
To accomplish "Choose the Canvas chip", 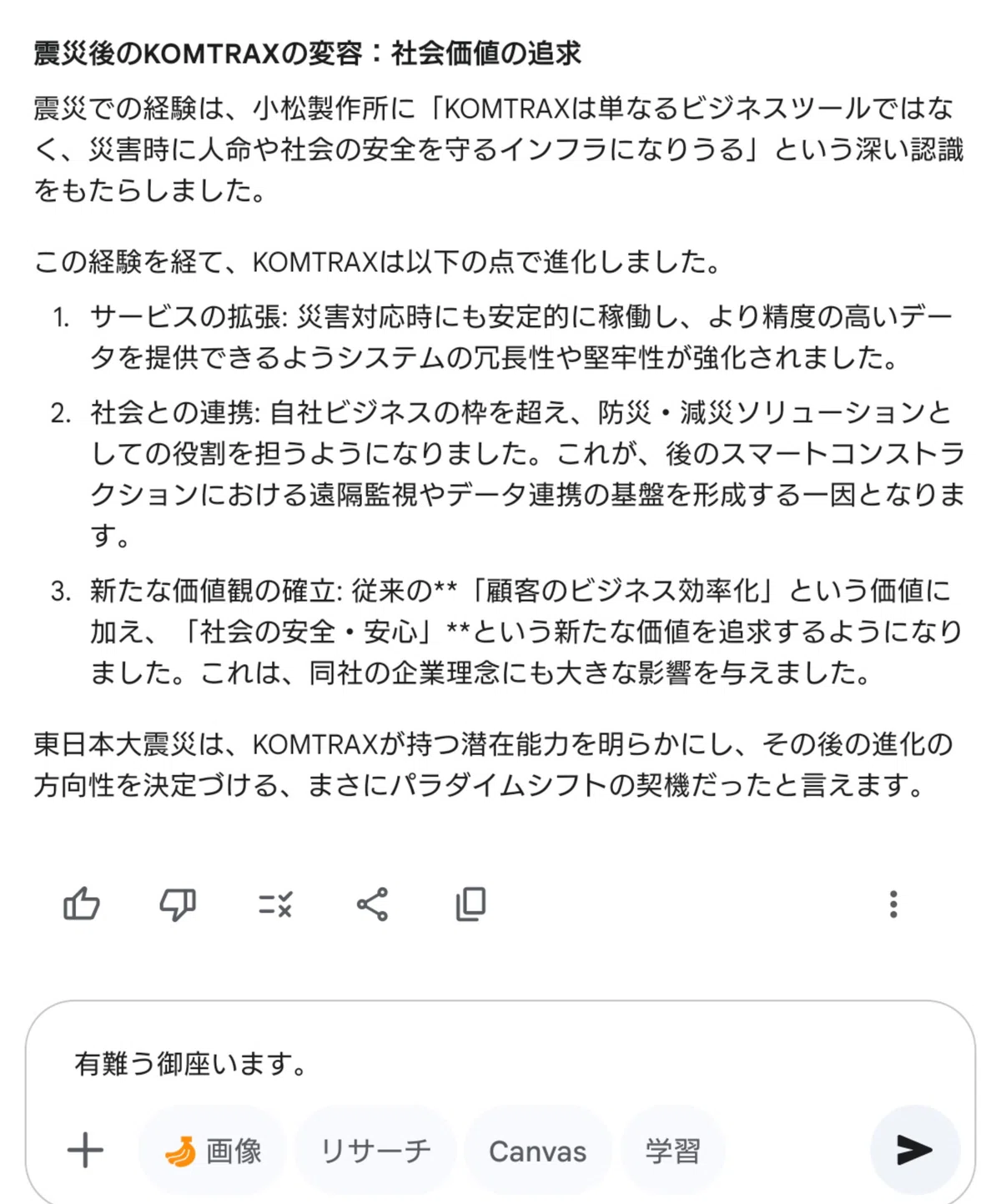I will click(x=538, y=1151).
